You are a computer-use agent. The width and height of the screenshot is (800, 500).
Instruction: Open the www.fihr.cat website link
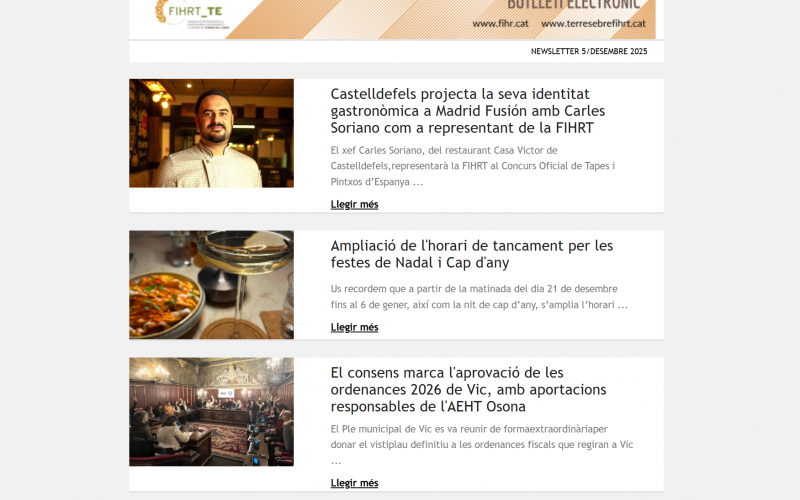coord(501,23)
